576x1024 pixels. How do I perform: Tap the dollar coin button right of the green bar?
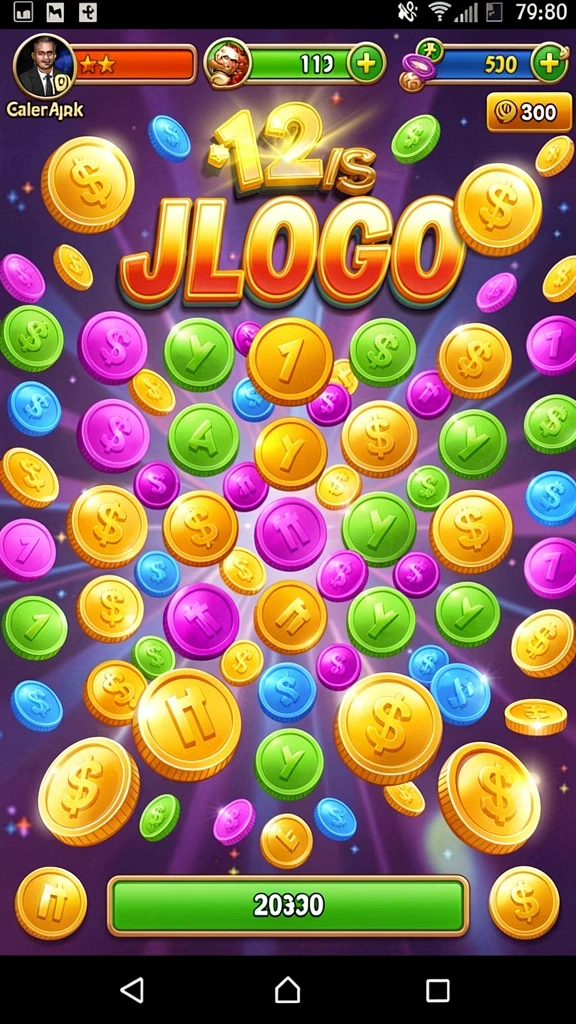(524, 903)
